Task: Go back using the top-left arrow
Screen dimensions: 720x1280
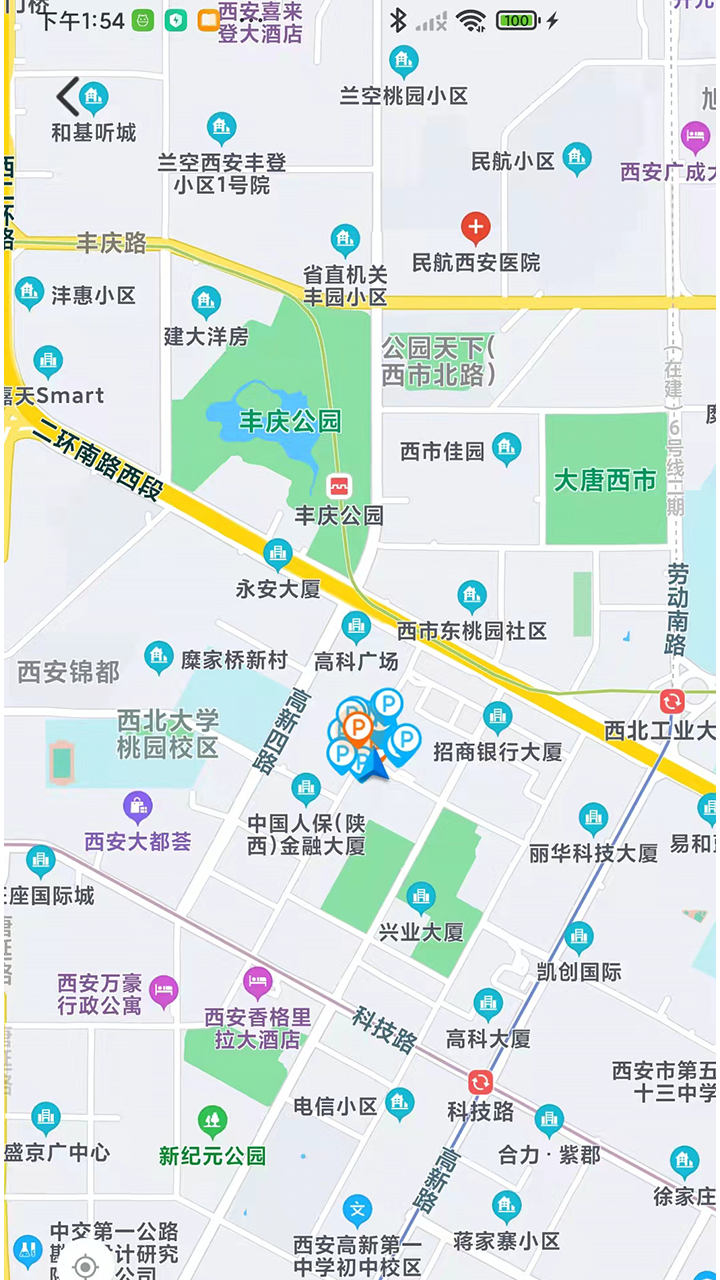Action: point(67,97)
